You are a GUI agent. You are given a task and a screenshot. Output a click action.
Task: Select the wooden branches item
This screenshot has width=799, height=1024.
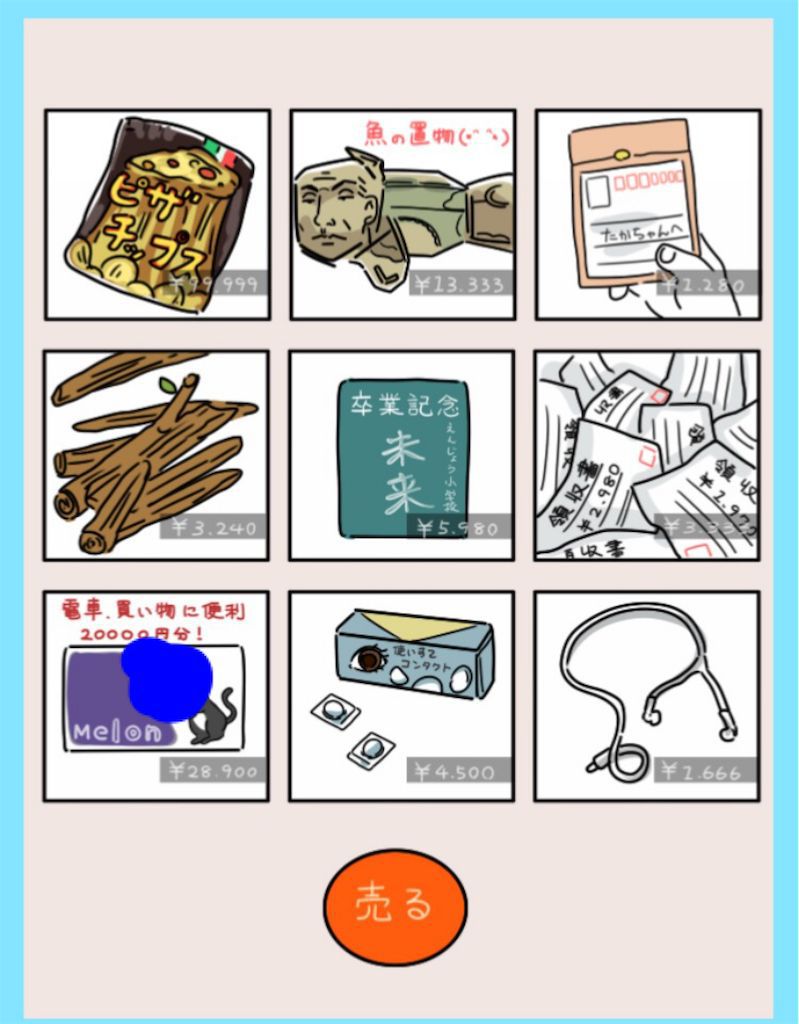pos(156,455)
